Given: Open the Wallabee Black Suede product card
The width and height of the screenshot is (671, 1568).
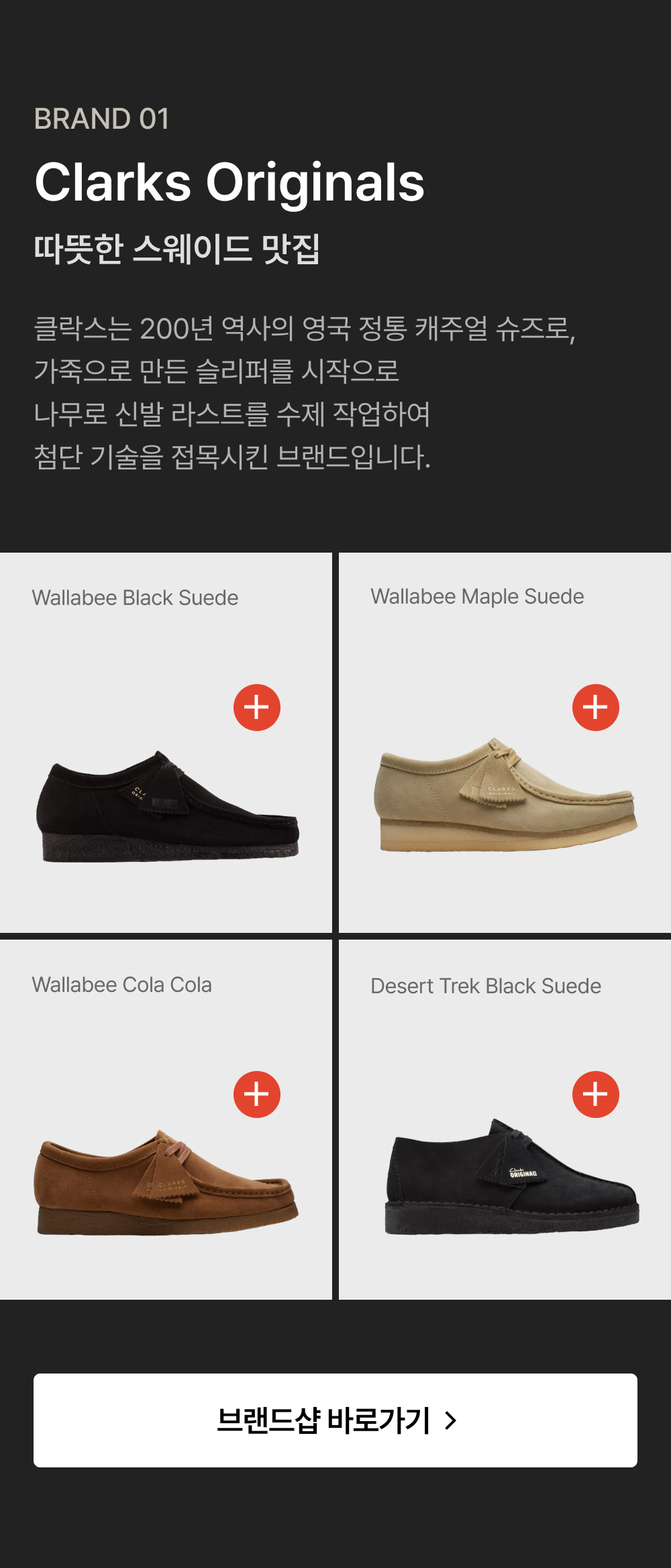Looking at the screenshot, I should click(166, 742).
